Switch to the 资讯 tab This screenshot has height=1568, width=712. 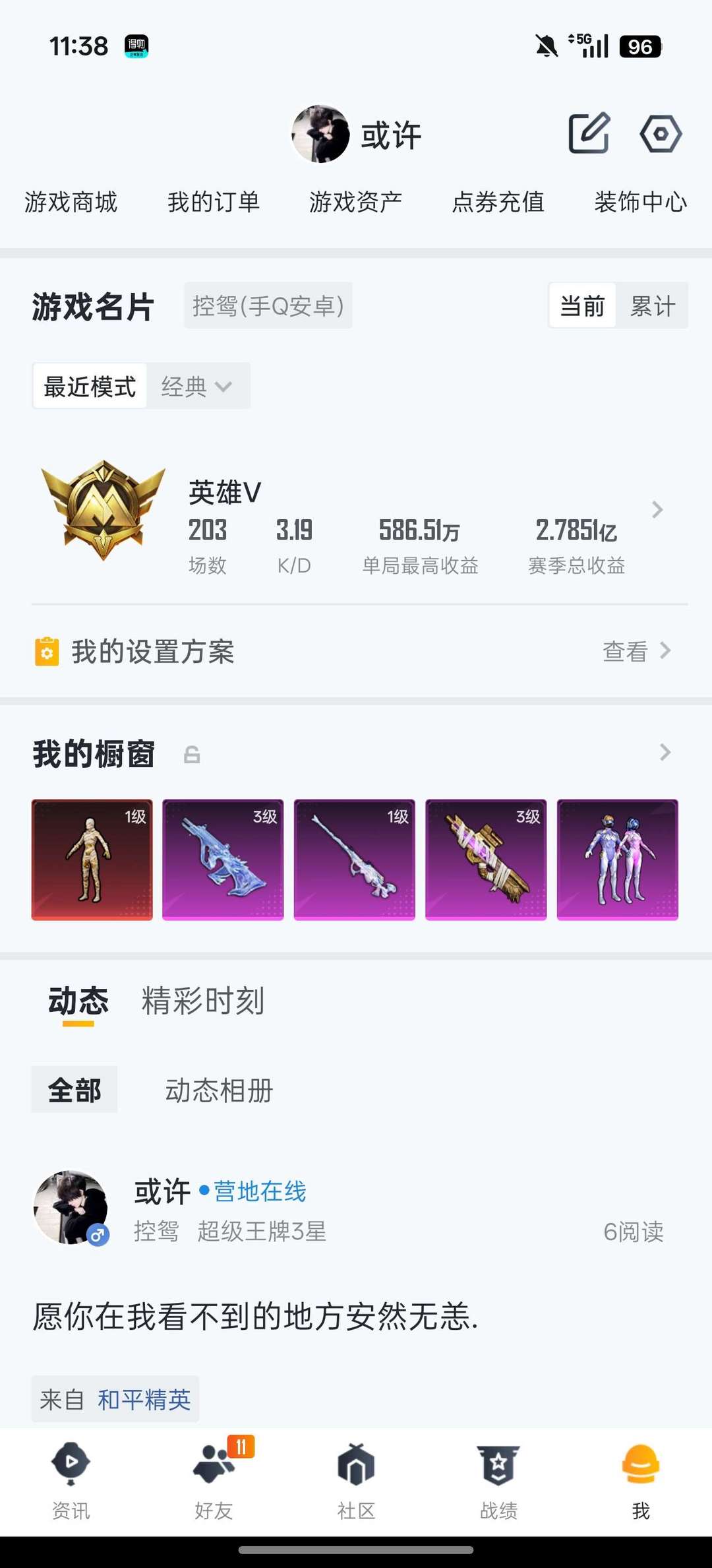pyautogui.click(x=71, y=1478)
